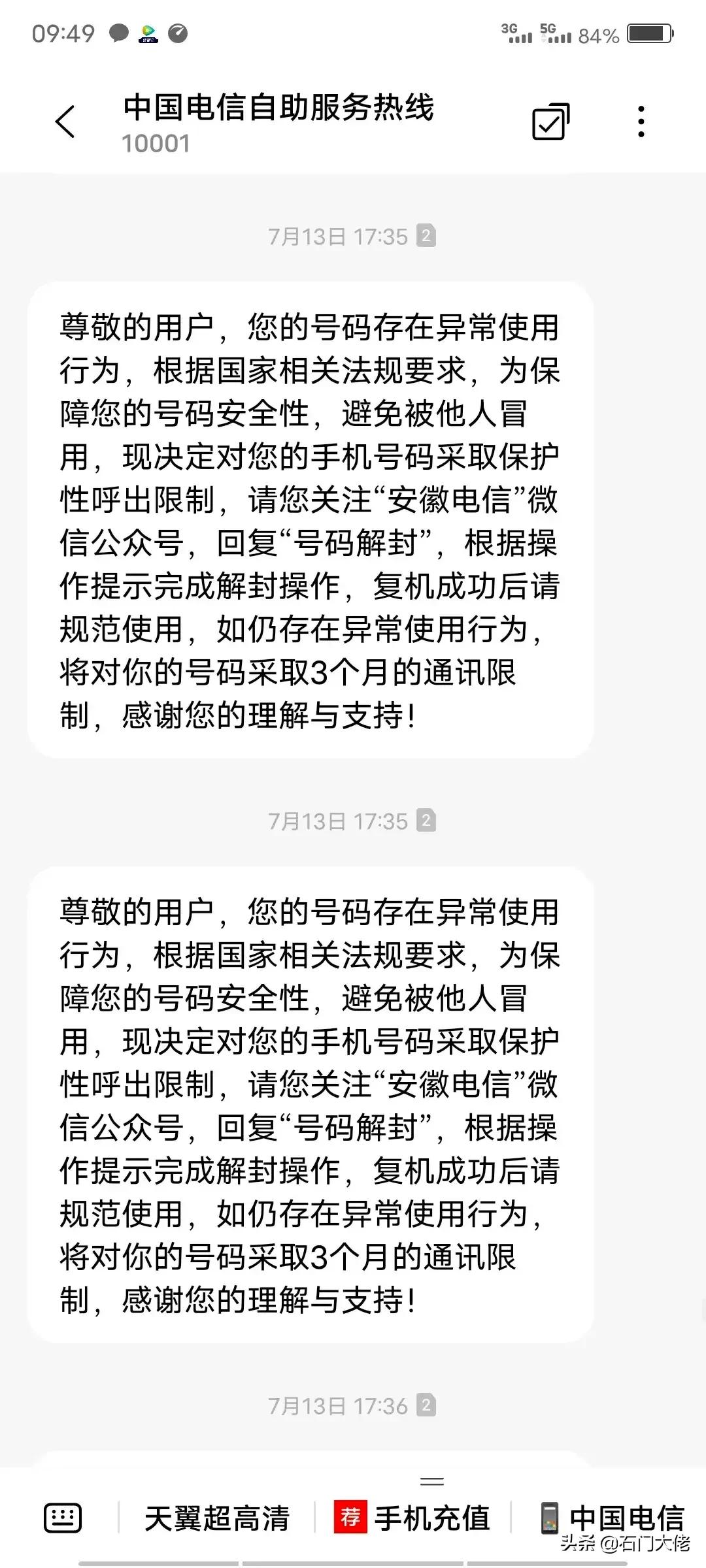
Task: Open the three-dot overflow menu
Action: [x=641, y=121]
